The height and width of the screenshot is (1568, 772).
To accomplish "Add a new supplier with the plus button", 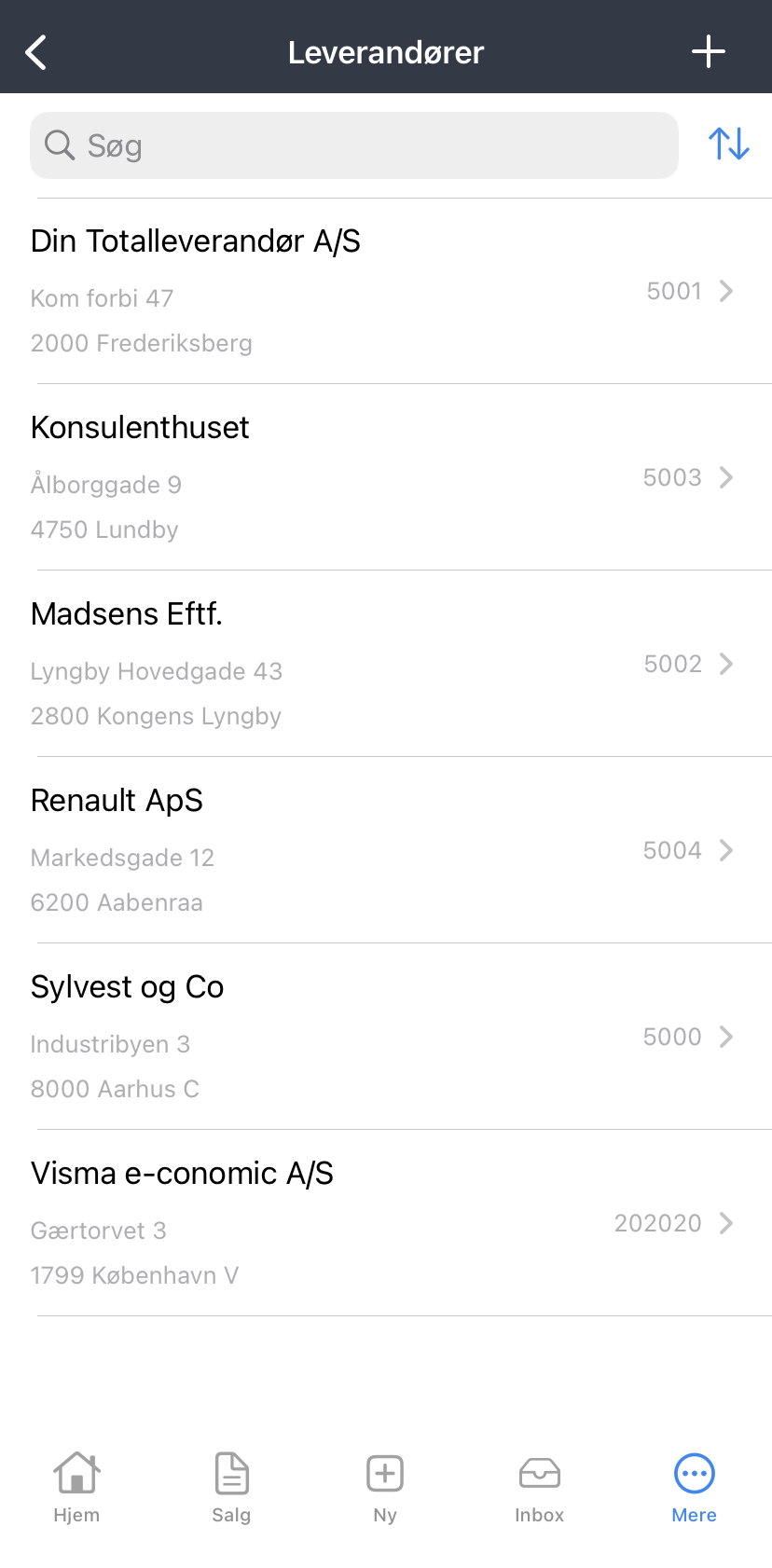I will point(708,51).
